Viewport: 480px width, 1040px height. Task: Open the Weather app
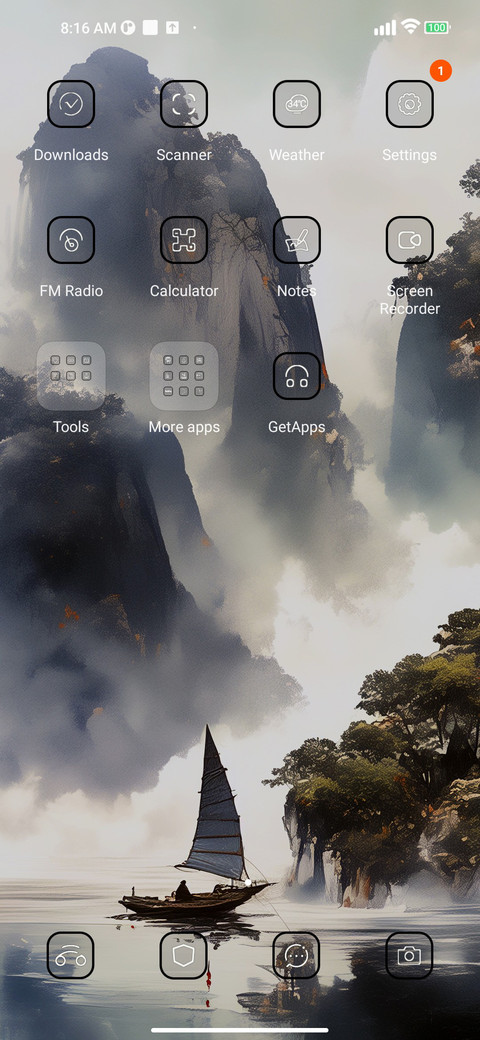coord(296,104)
